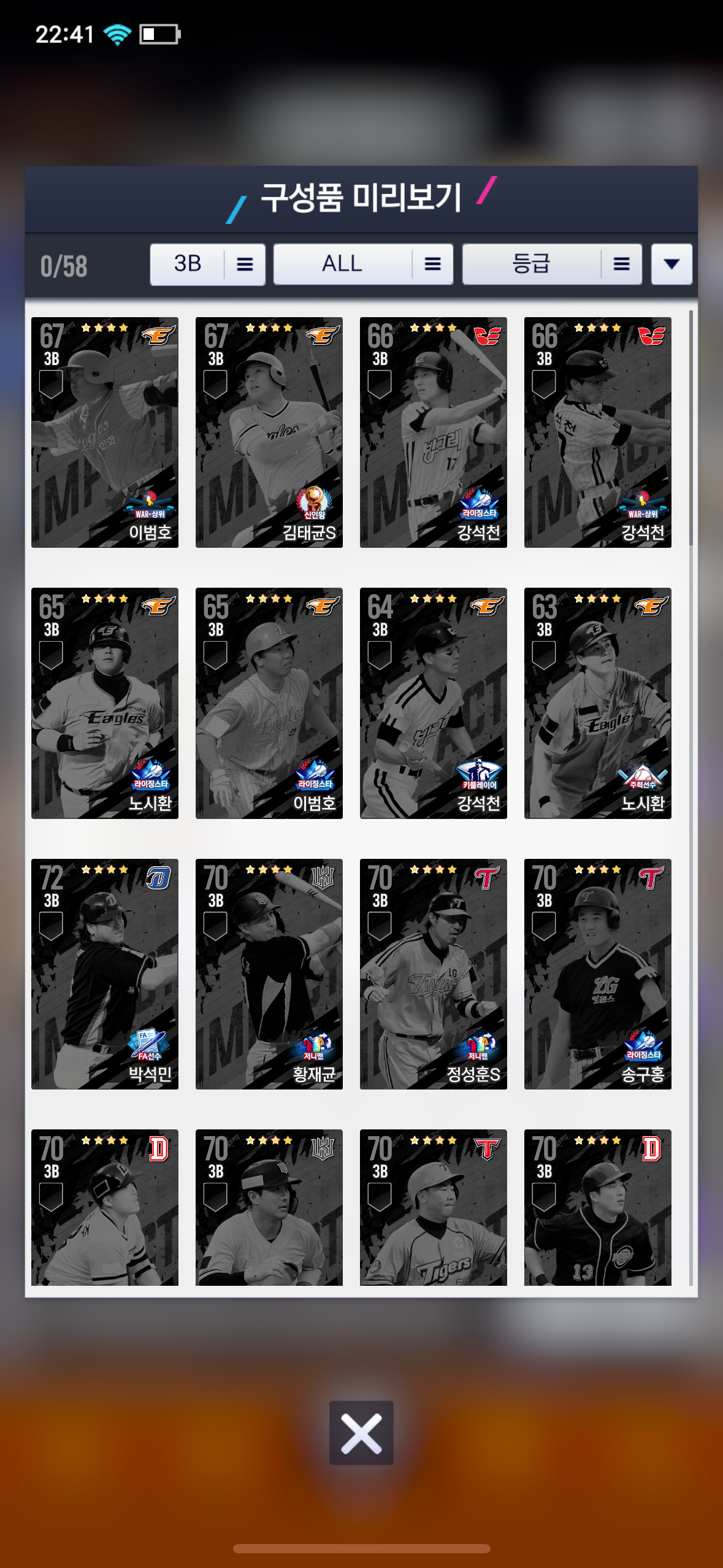Open the ALL filter dropdown

[363, 264]
